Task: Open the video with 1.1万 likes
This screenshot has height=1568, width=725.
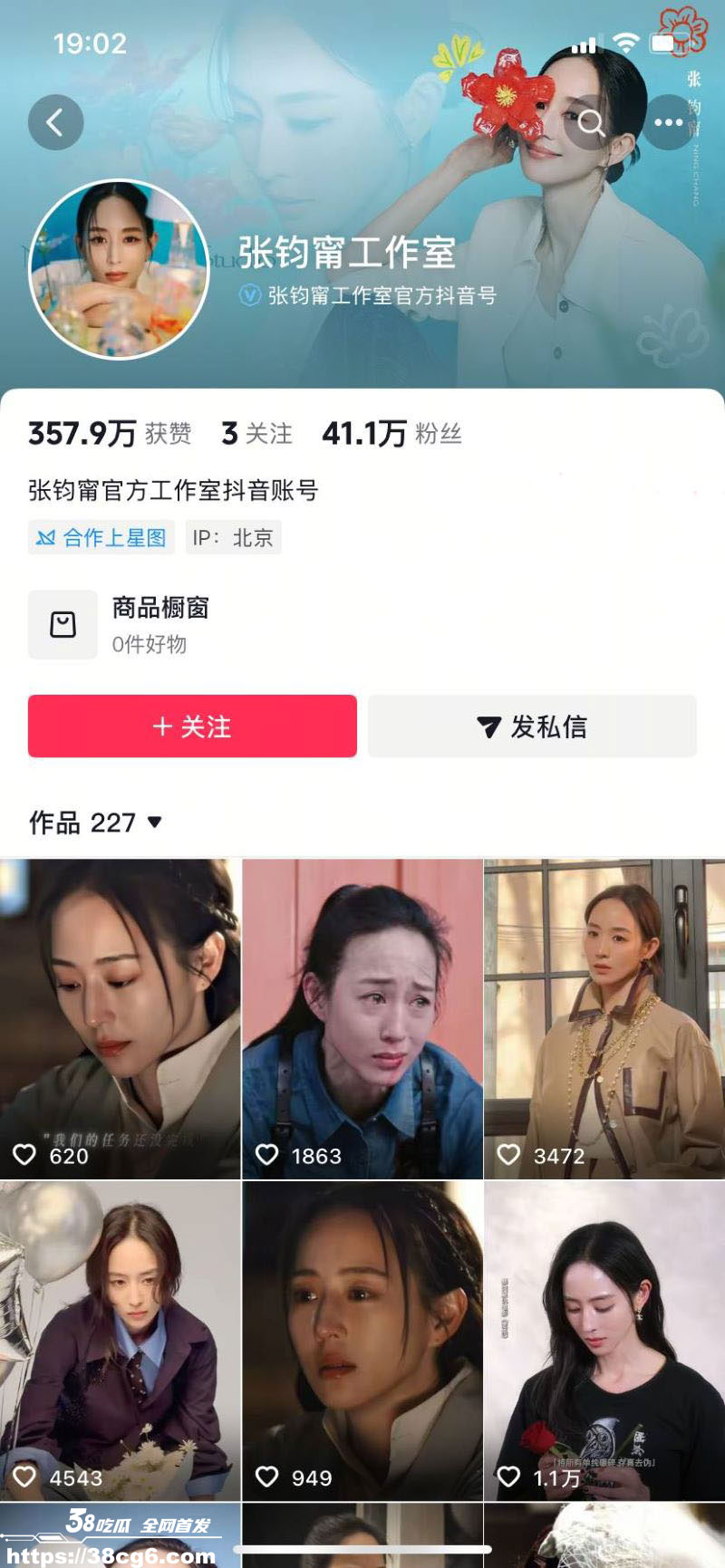Action: [604, 1341]
